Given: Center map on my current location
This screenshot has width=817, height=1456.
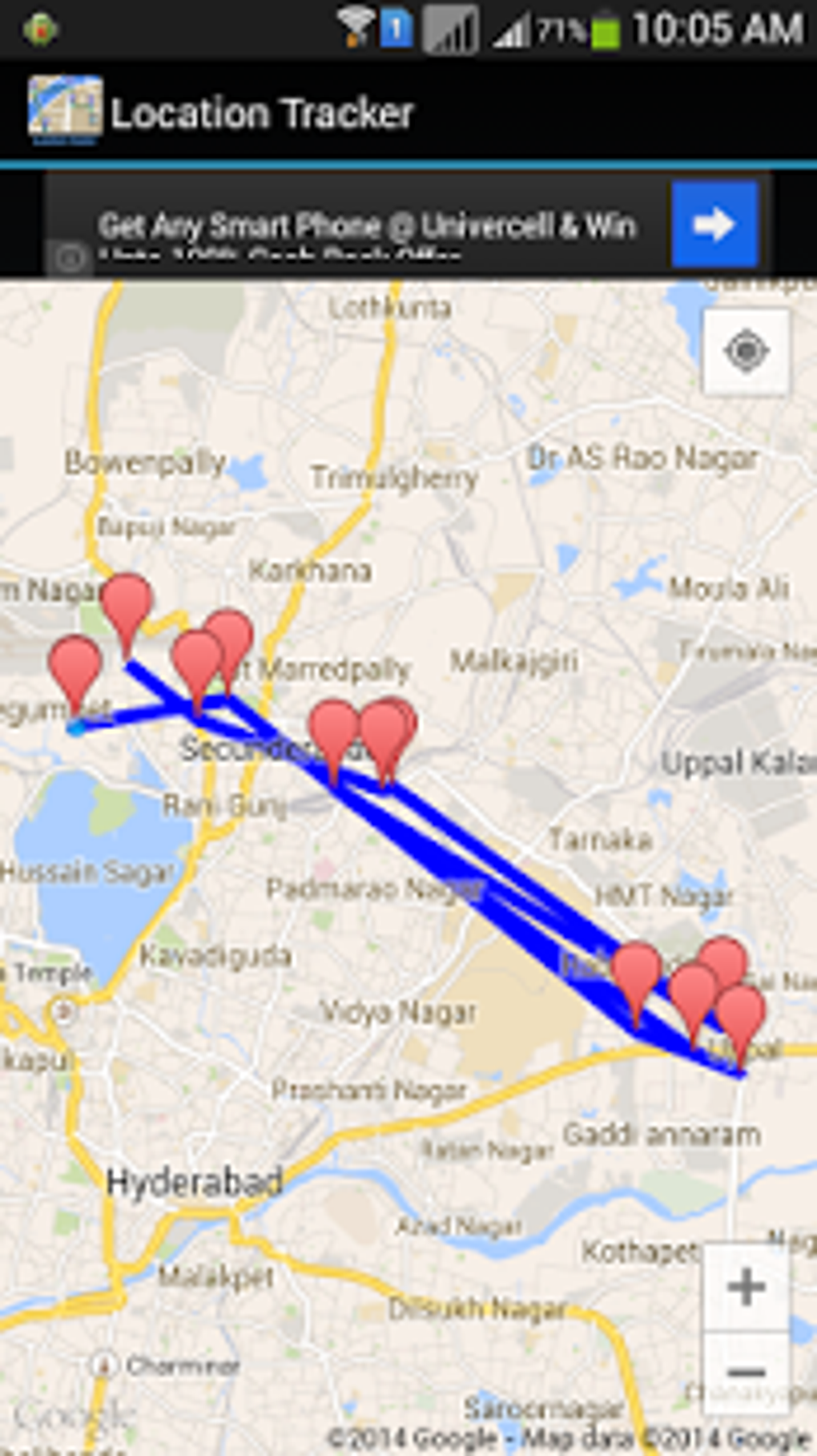Looking at the screenshot, I should [x=746, y=352].
